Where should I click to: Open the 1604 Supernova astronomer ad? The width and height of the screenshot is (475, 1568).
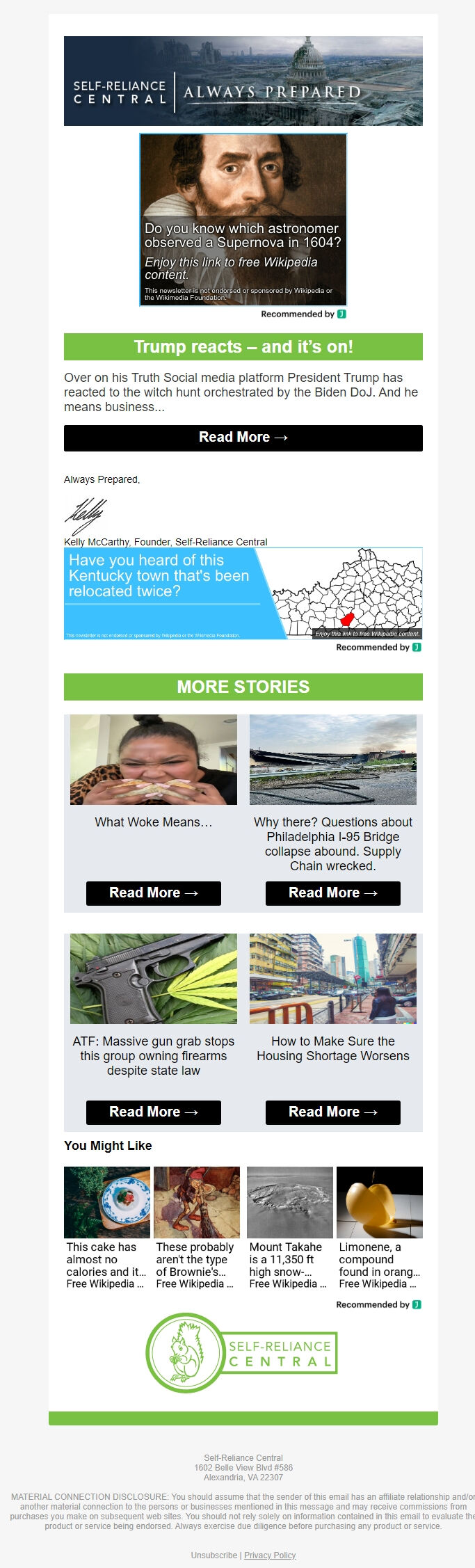tap(243, 220)
